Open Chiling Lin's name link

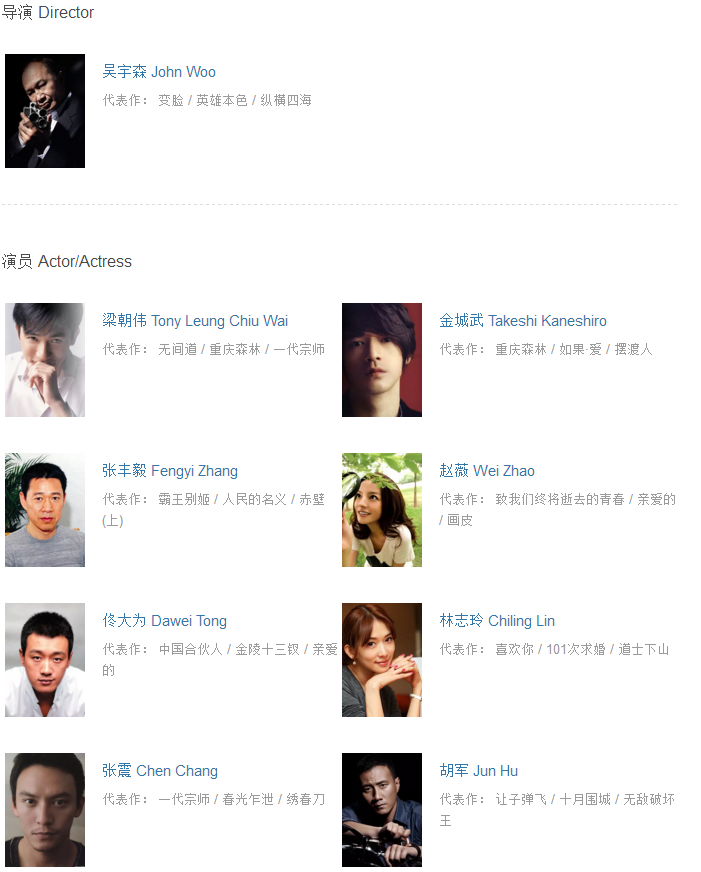(496, 621)
